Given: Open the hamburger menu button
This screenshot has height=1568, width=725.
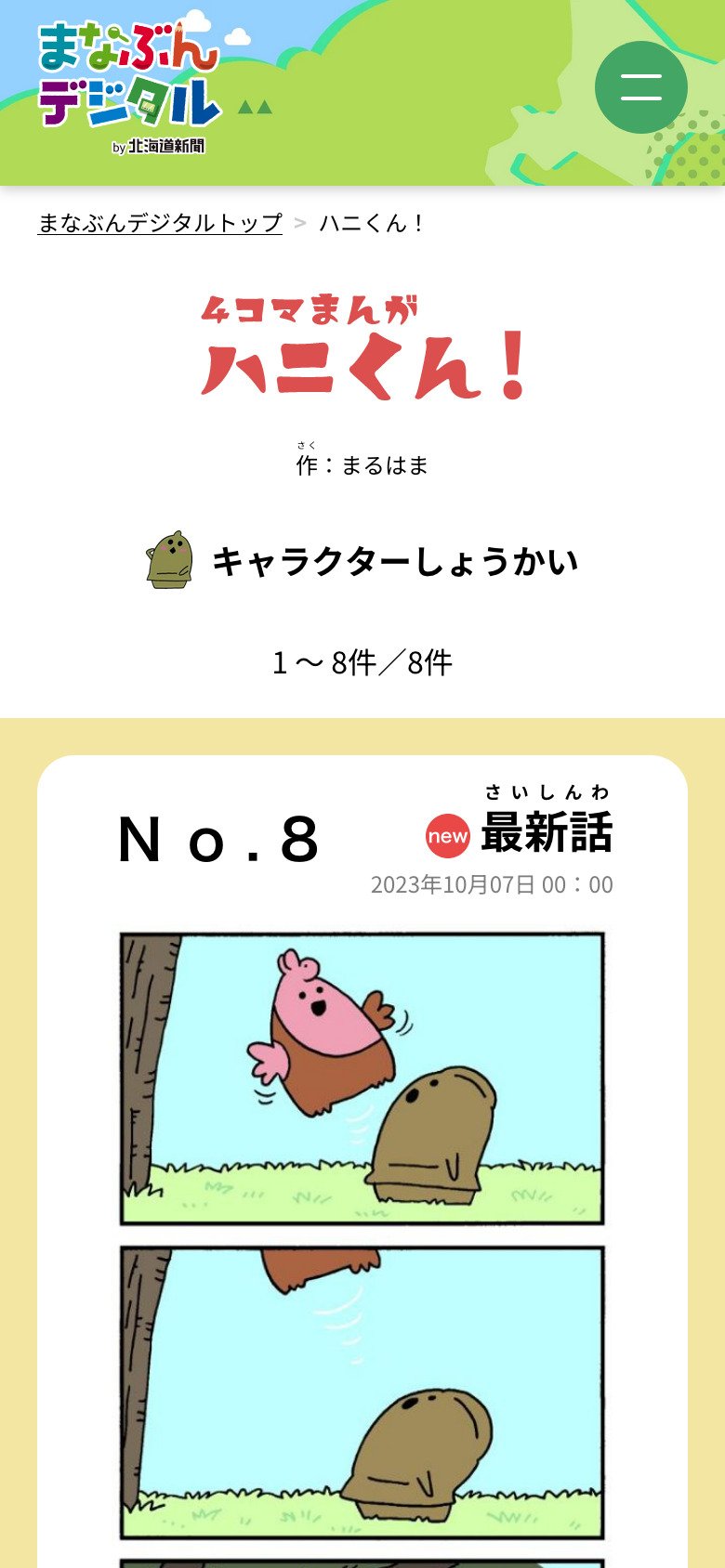Looking at the screenshot, I should 640,87.
